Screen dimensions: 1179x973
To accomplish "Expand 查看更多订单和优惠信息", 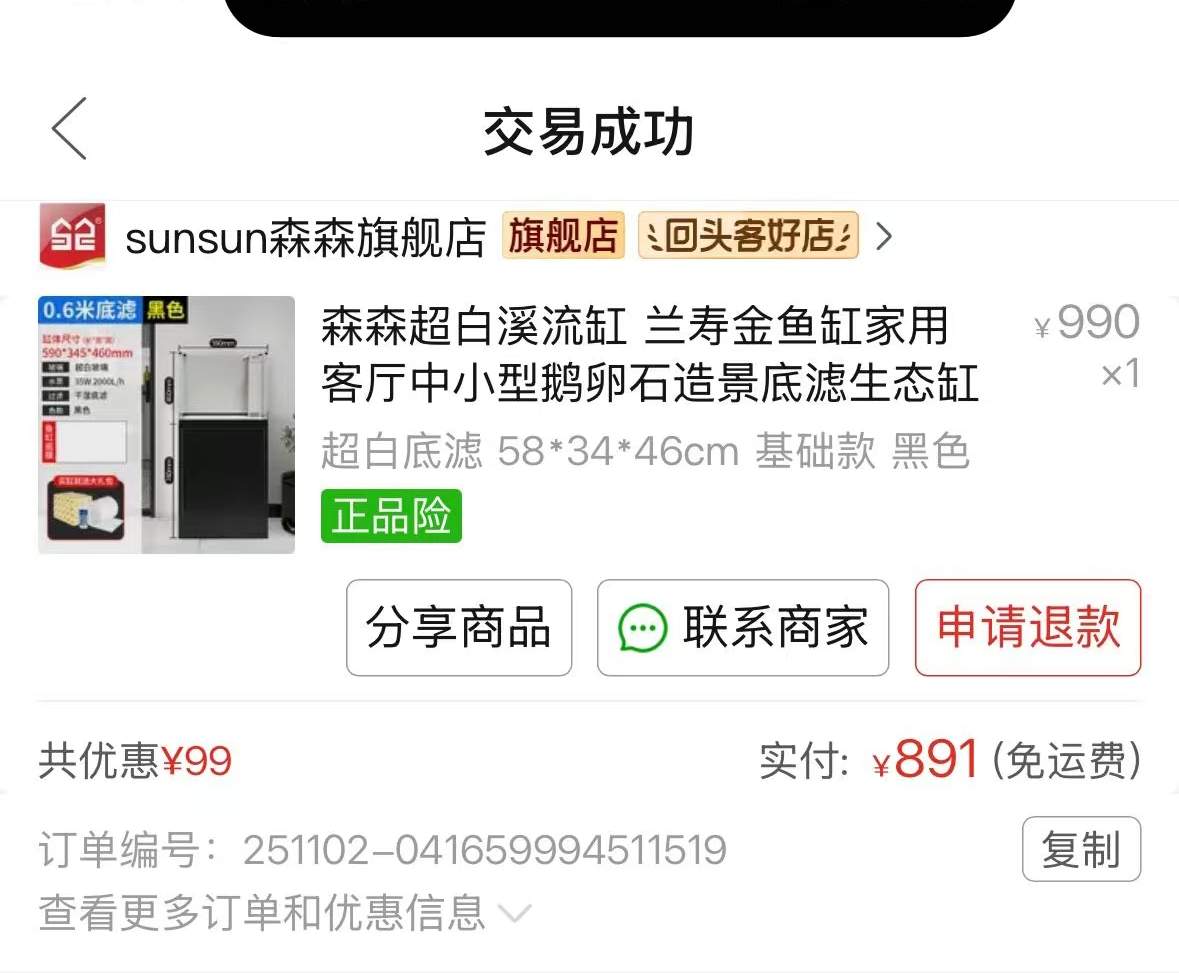I will (x=285, y=912).
